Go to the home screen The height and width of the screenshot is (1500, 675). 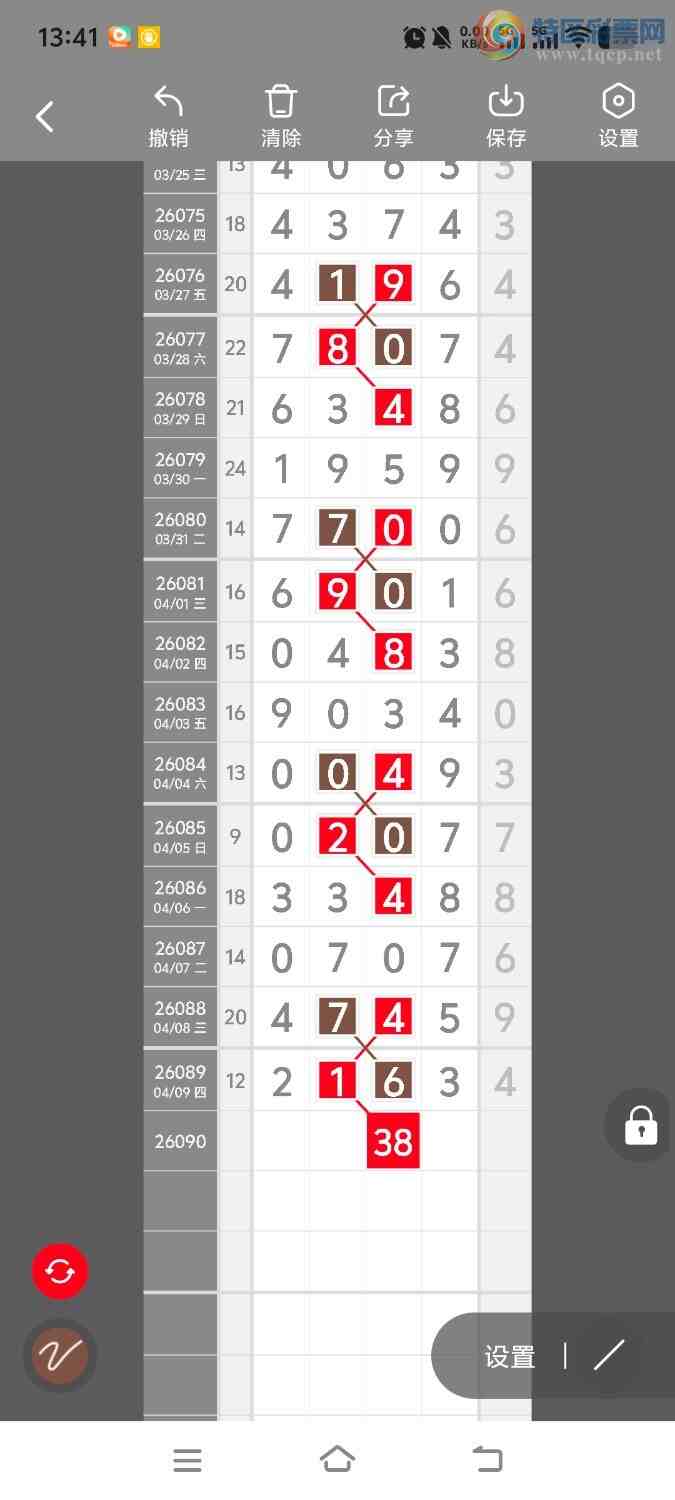coord(337,1460)
